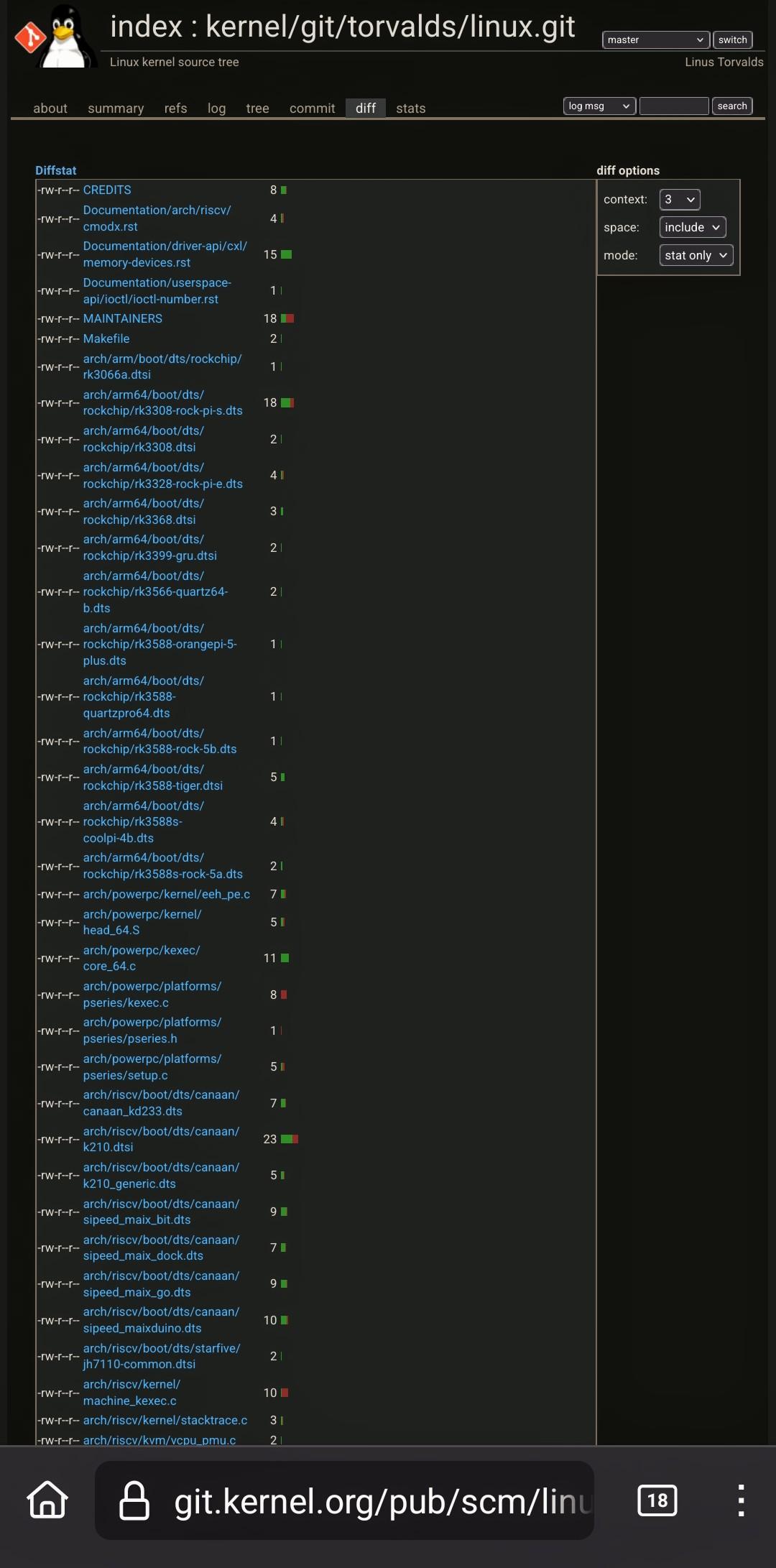Image resolution: width=776 pixels, height=1568 pixels.
Task: Open the tree tab
Action: 257,108
